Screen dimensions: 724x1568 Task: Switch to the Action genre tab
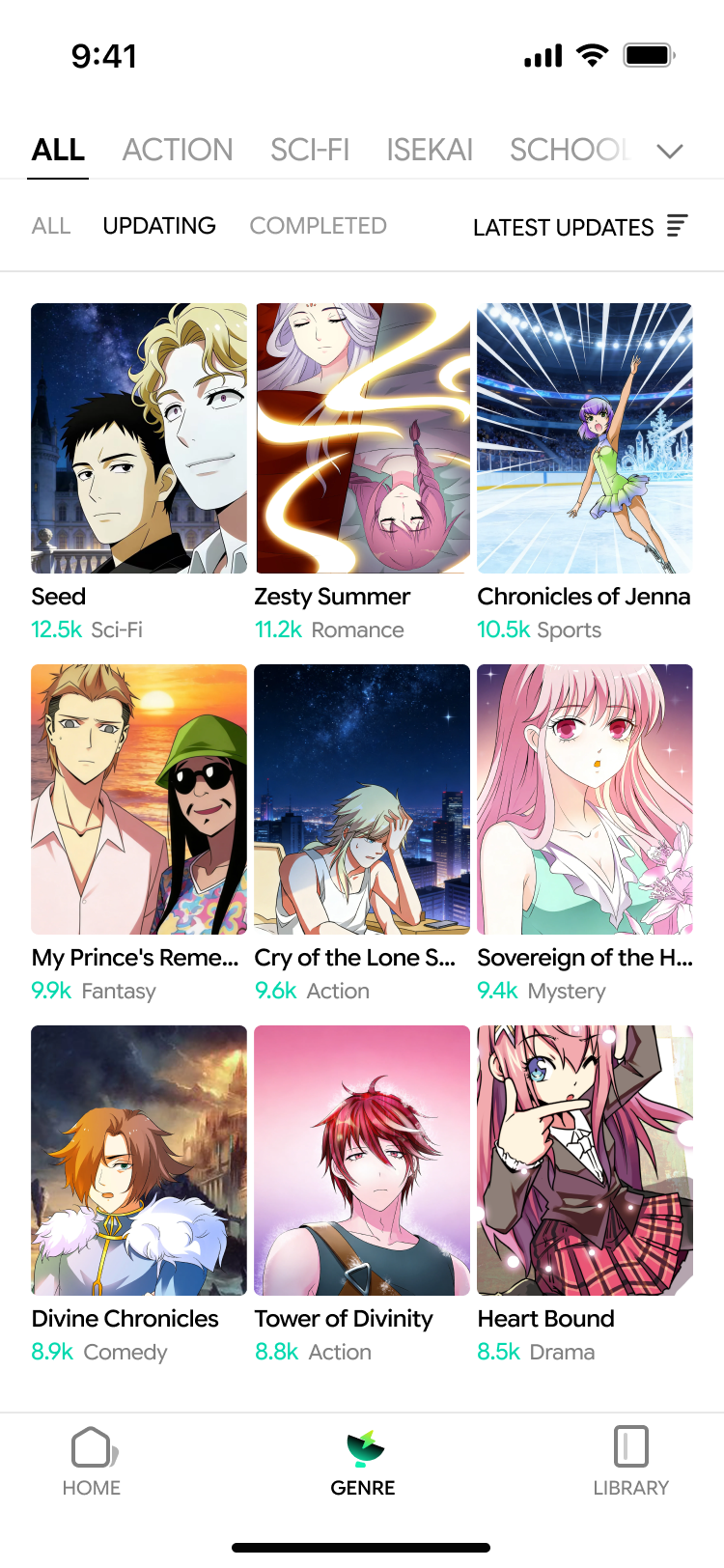178,150
